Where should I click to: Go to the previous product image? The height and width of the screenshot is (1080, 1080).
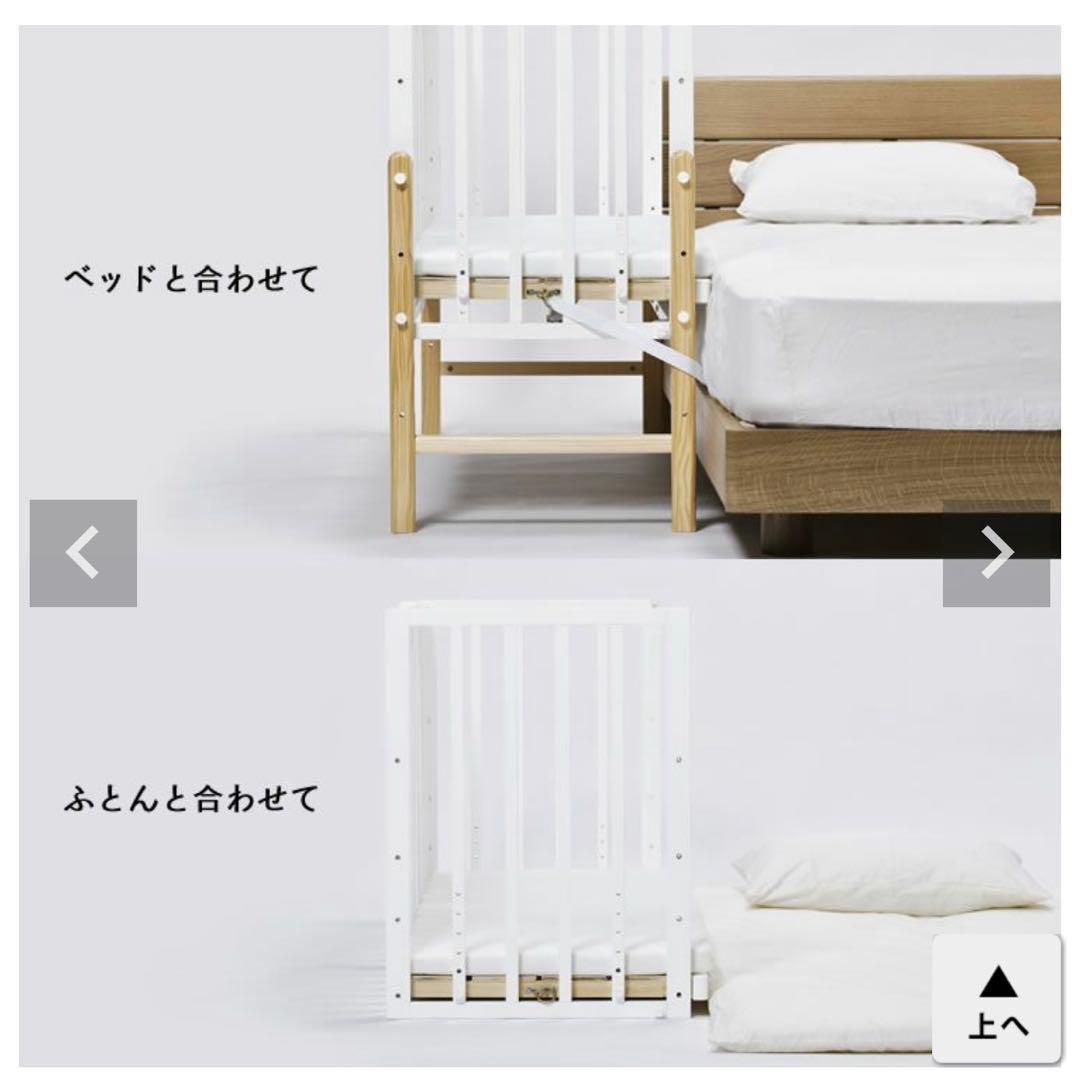(x=83, y=553)
